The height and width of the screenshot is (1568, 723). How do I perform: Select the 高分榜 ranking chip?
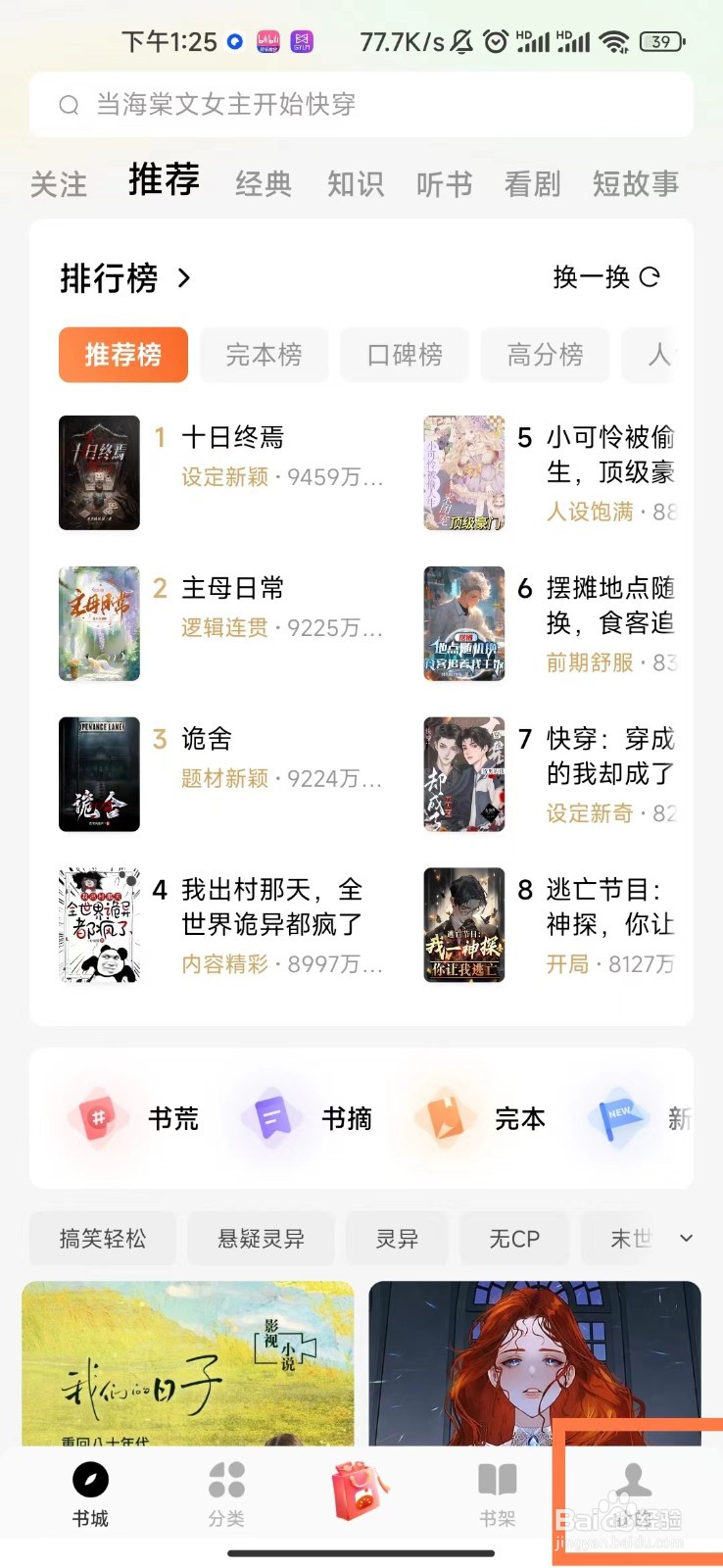point(545,355)
